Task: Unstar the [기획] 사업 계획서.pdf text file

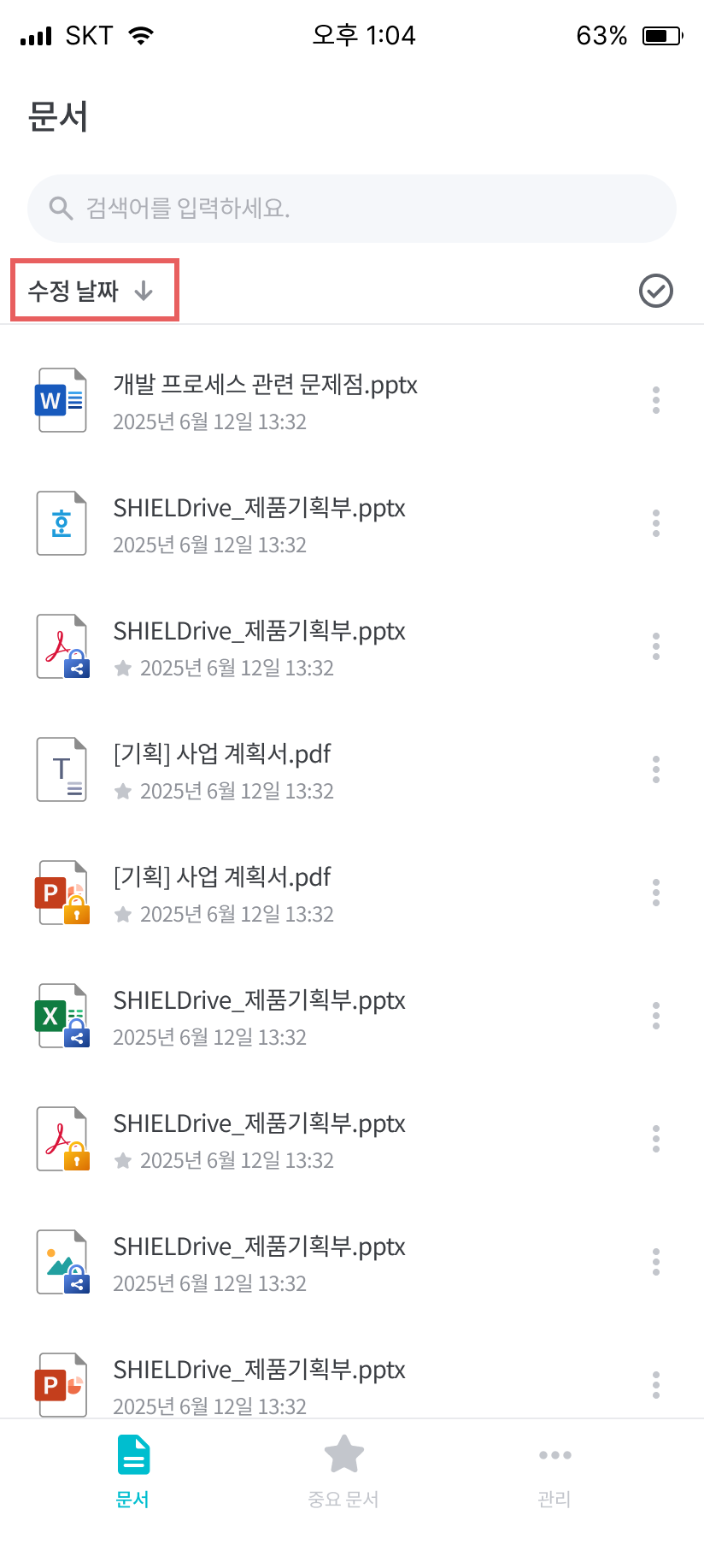Action: [122, 791]
